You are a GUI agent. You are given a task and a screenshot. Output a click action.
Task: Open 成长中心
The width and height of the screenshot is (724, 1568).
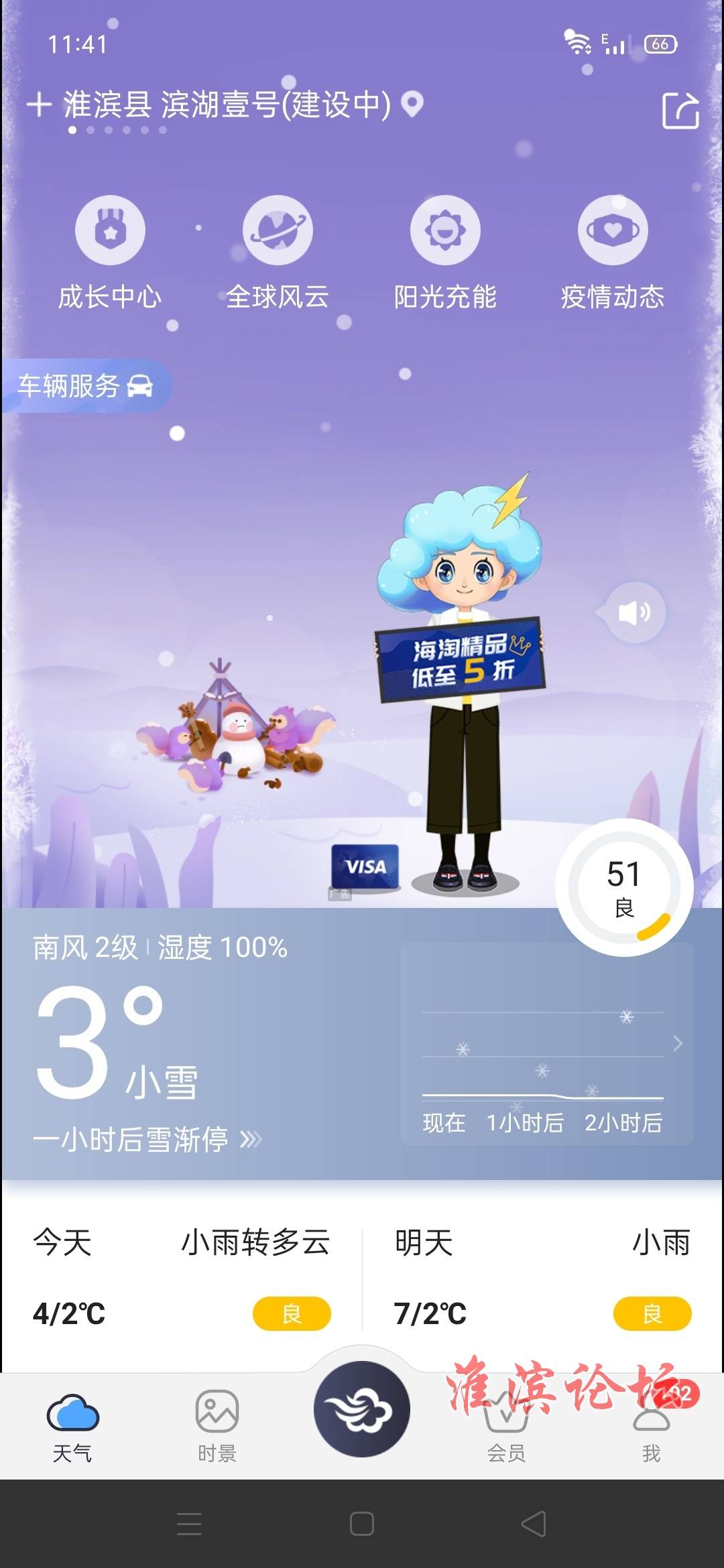(110, 253)
